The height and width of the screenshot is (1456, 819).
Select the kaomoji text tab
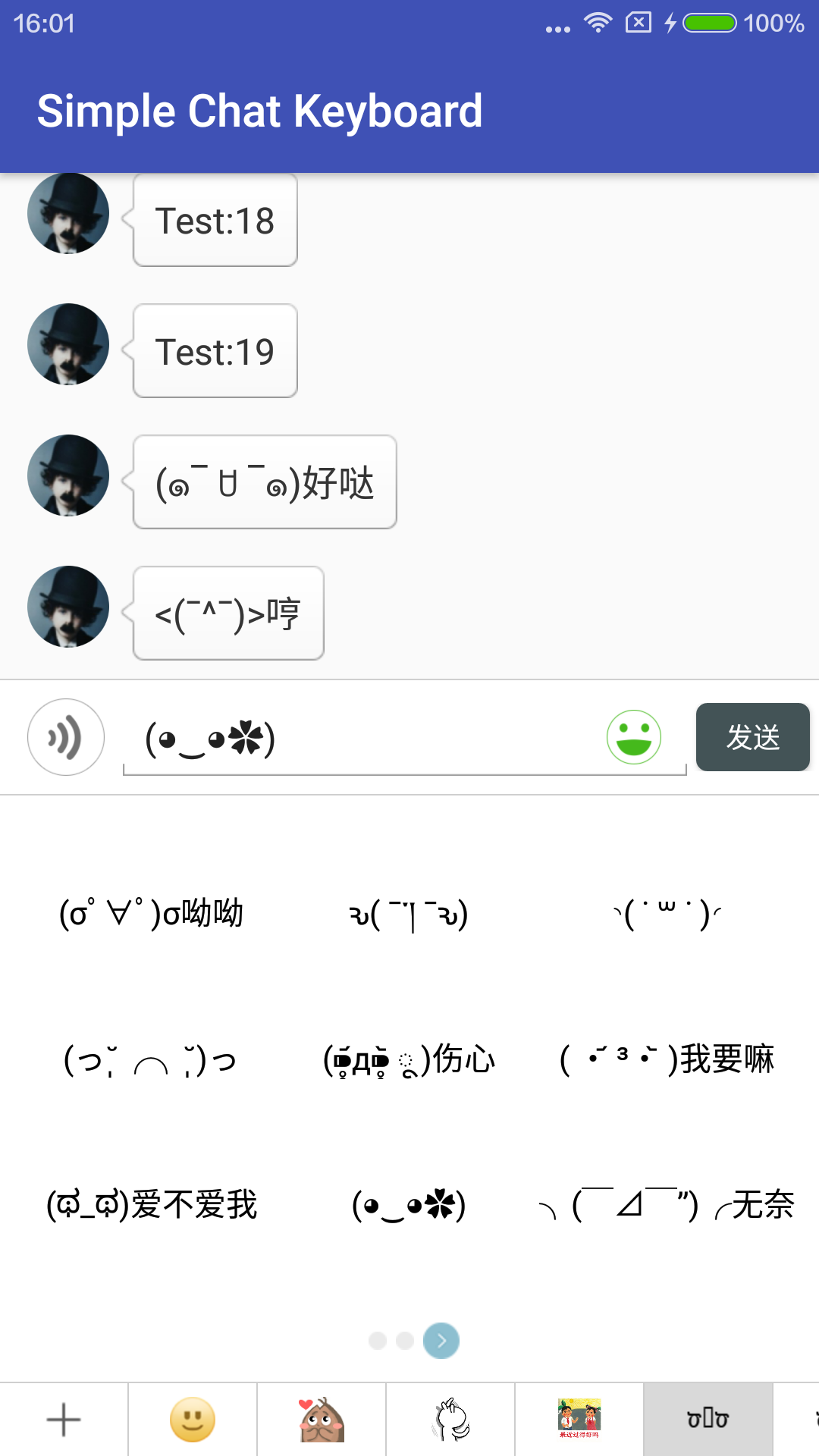coord(708,1420)
